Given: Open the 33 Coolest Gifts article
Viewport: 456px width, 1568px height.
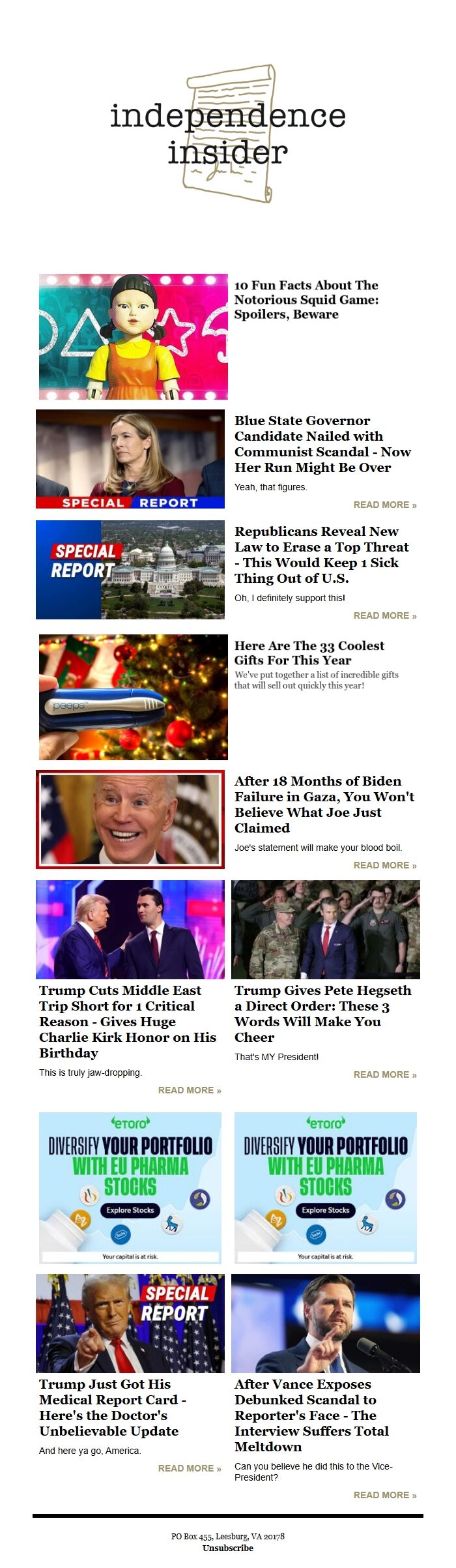Looking at the screenshot, I should pos(309,653).
